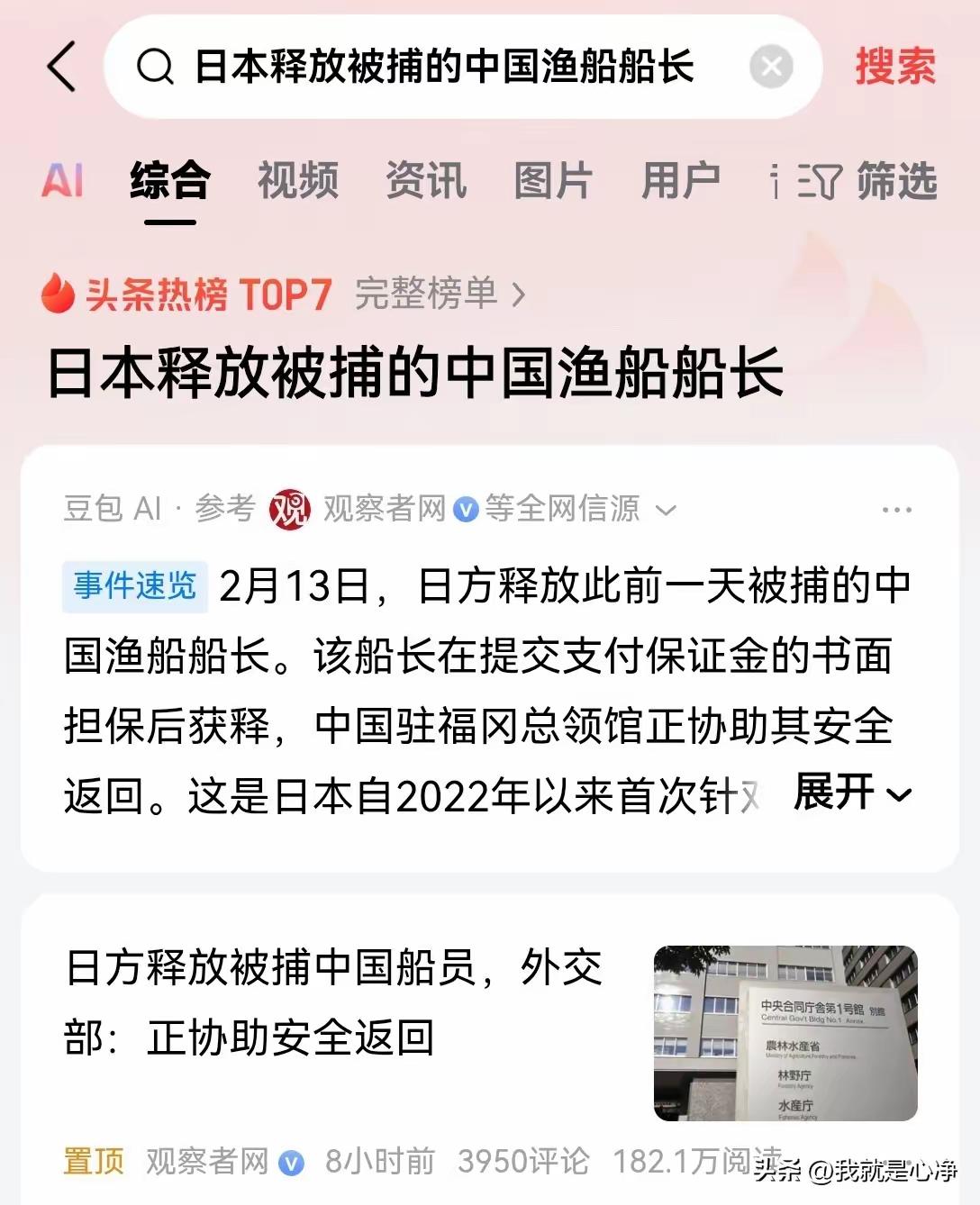Tap the back arrow to return
This screenshot has width=980, height=1205.
(x=63, y=68)
